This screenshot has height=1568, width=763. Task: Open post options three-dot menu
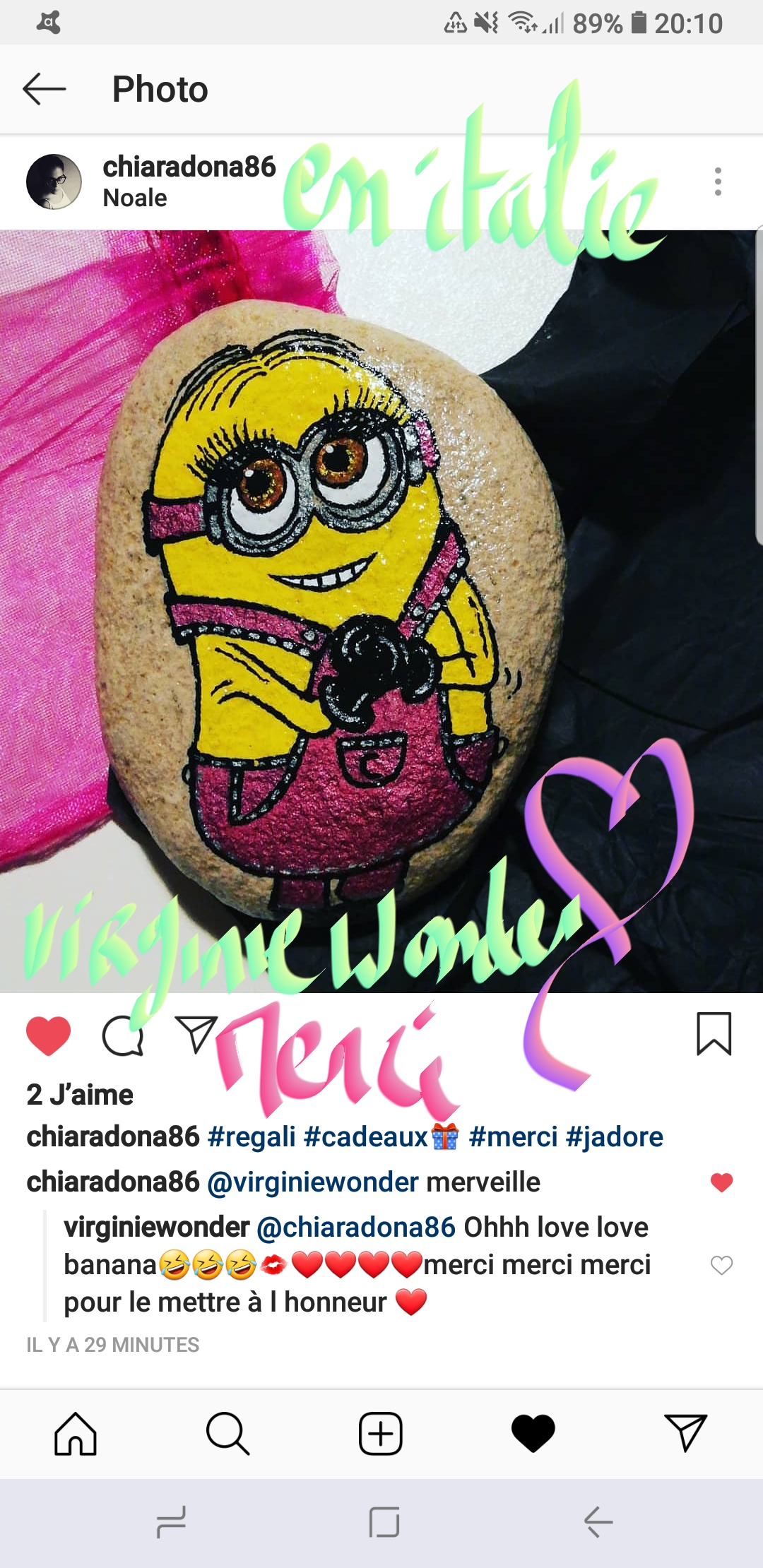pos(718,182)
